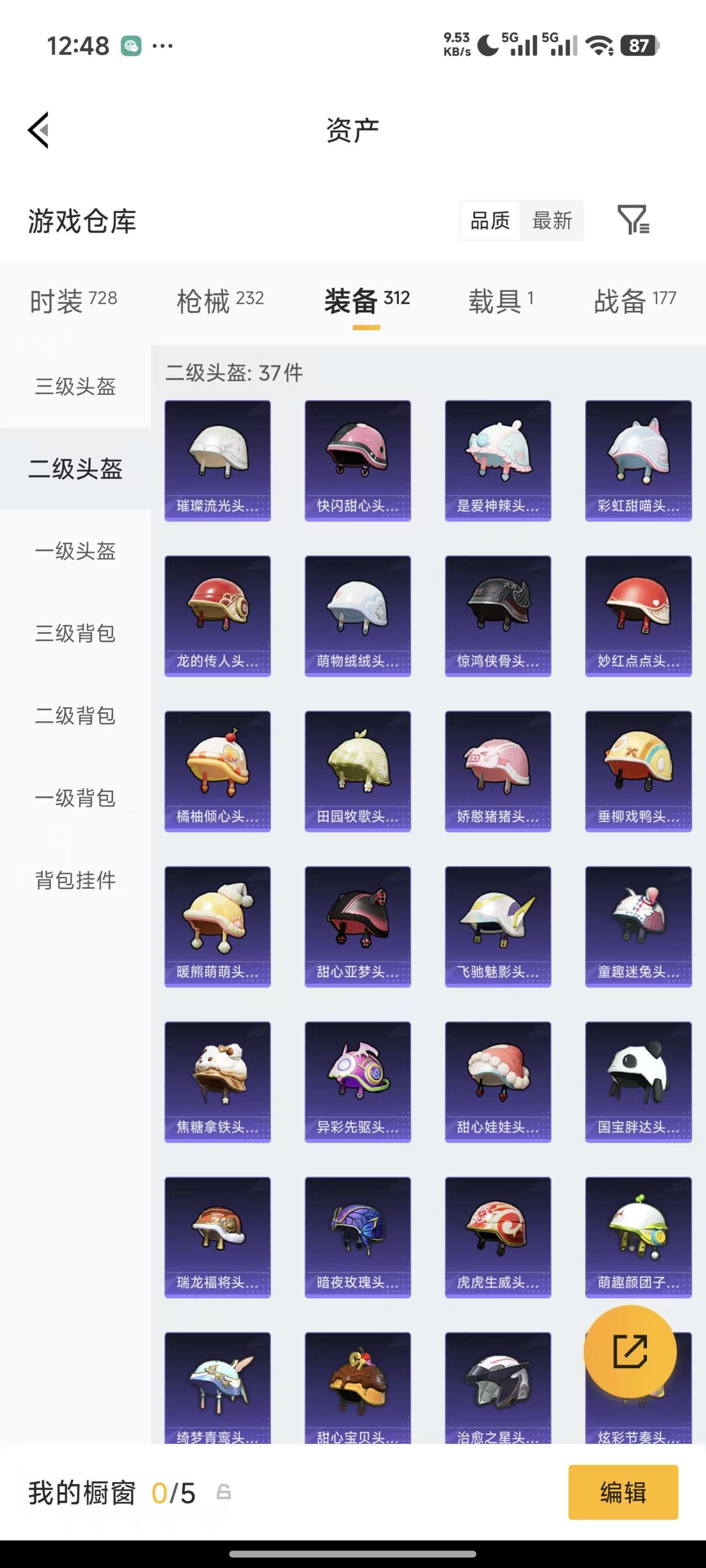Select the 一级头盔 category
The height and width of the screenshot is (1568, 706).
[x=76, y=551]
